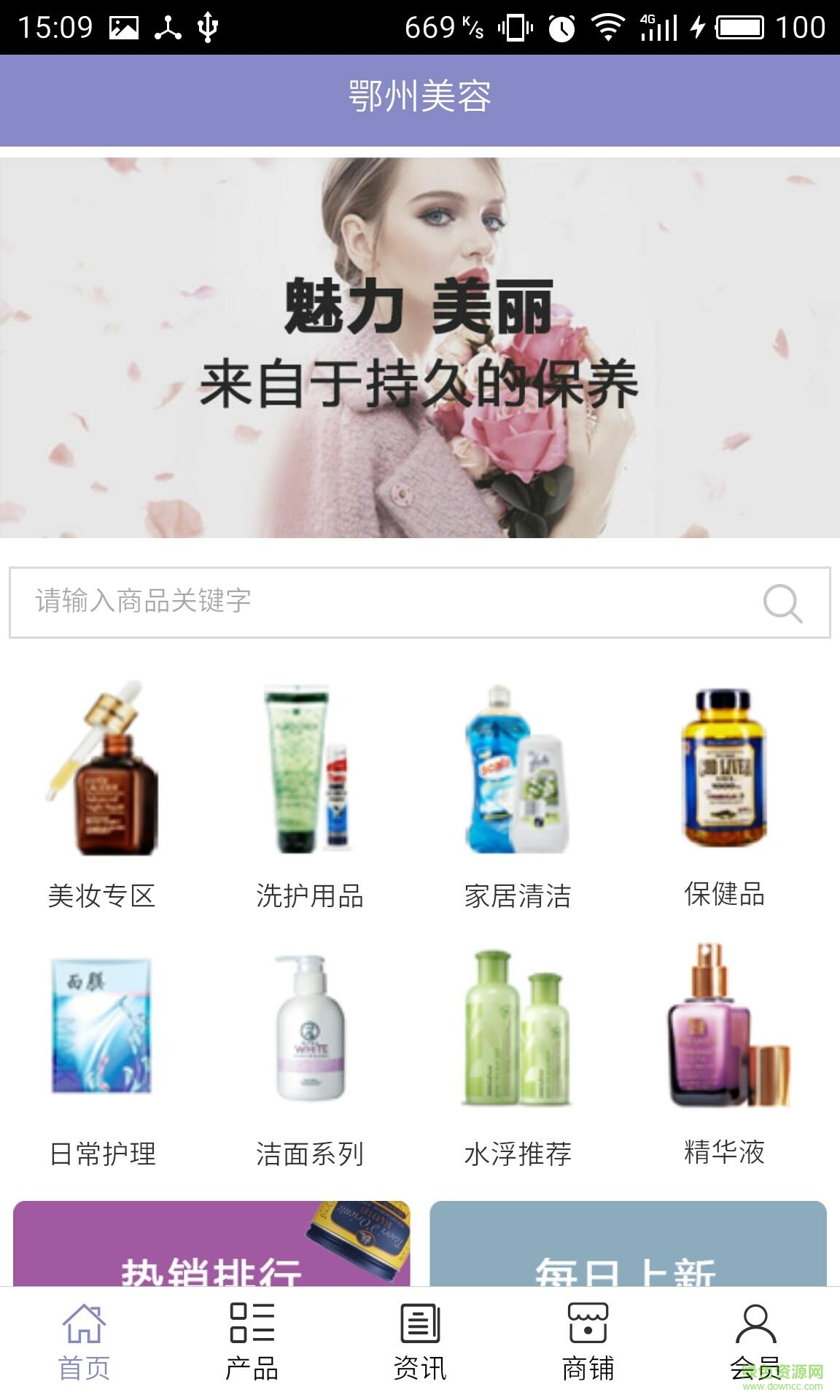Open the 每日上新 card
The width and height of the screenshot is (840, 1400).
[x=627, y=1245]
